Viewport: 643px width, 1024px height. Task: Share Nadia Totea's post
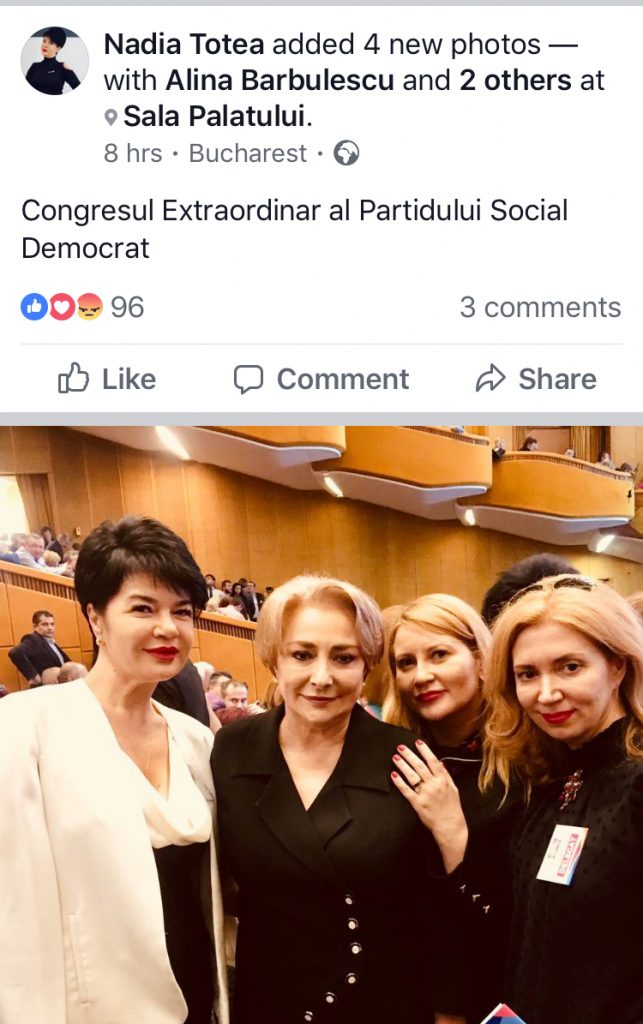click(x=535, y=379)
